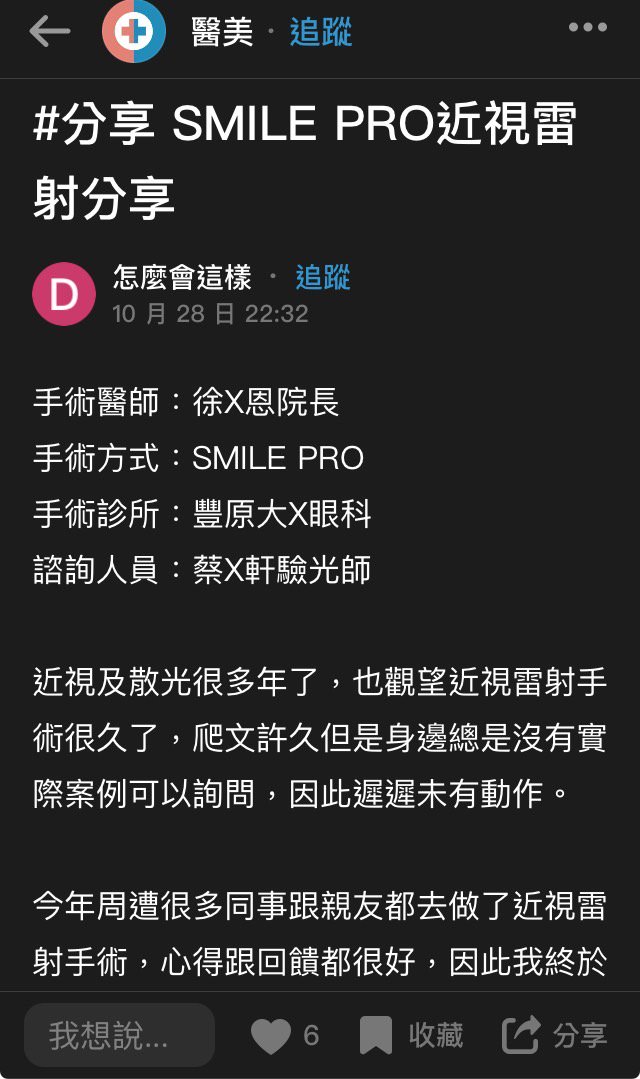
Task: Like this post with the heart
Action: point(271,1036)
